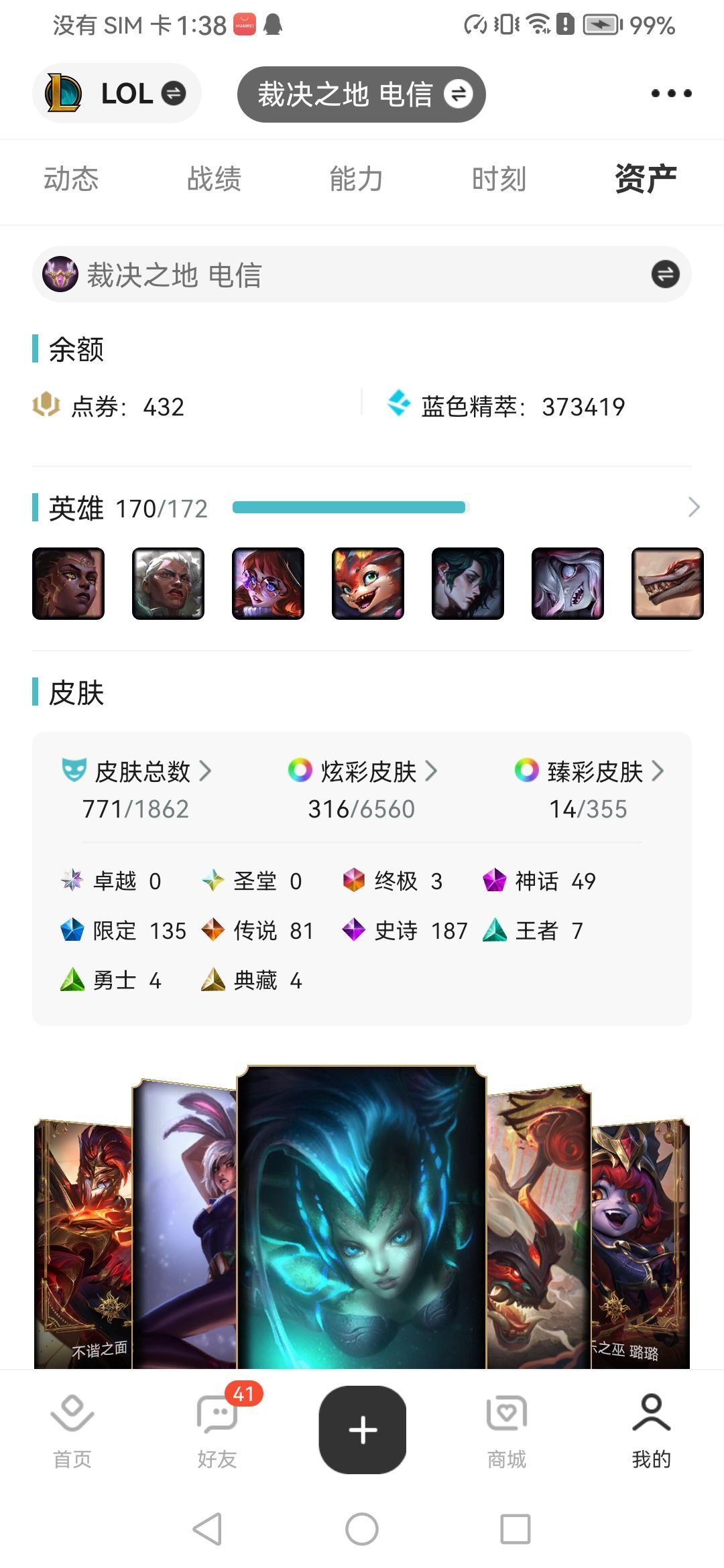Select the 炫彩皮肤 chroma icon

pos(301,771)
